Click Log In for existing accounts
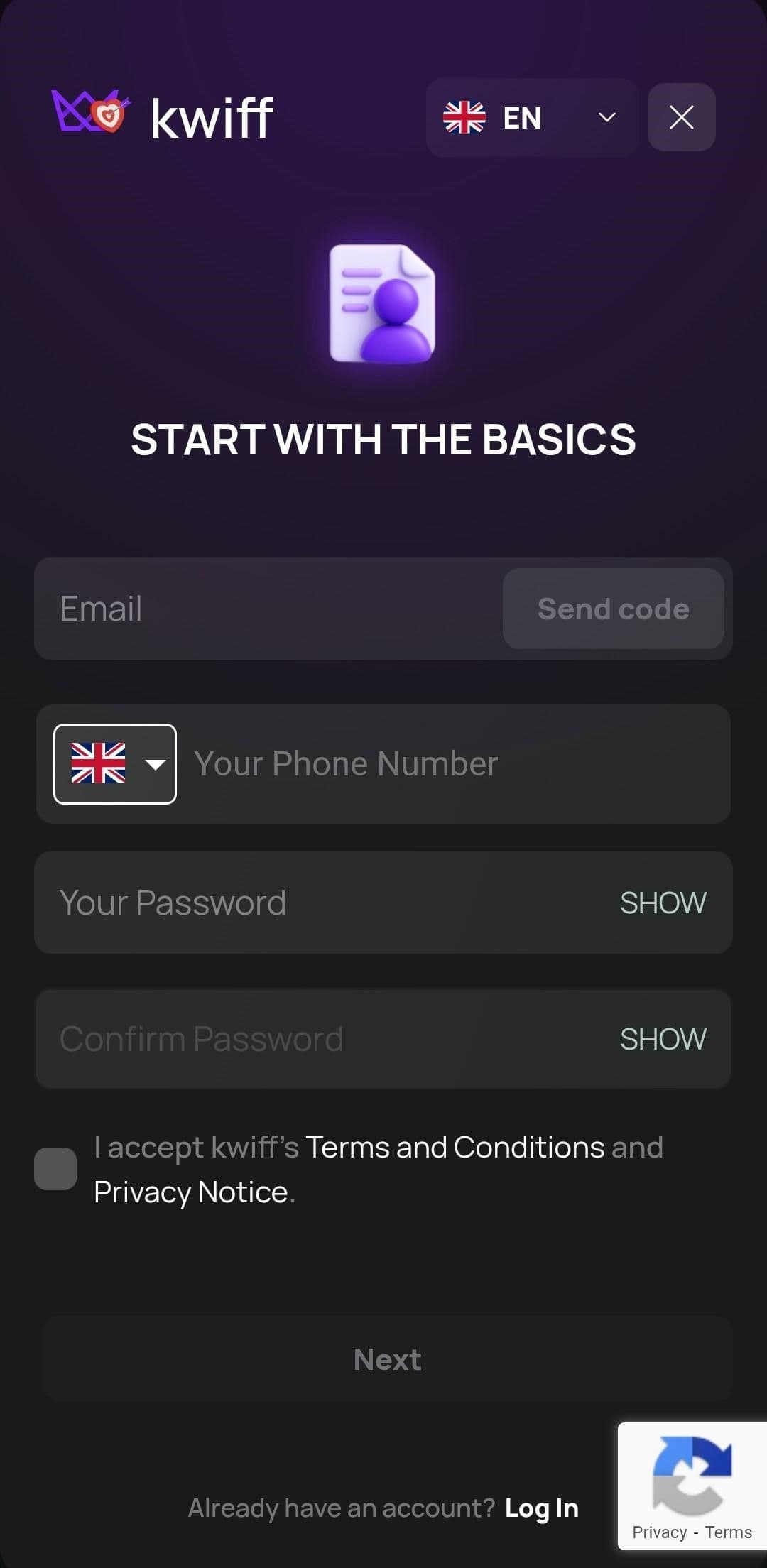The width and height of the screenshot is (767, 1568). (x=540, y=1507)
